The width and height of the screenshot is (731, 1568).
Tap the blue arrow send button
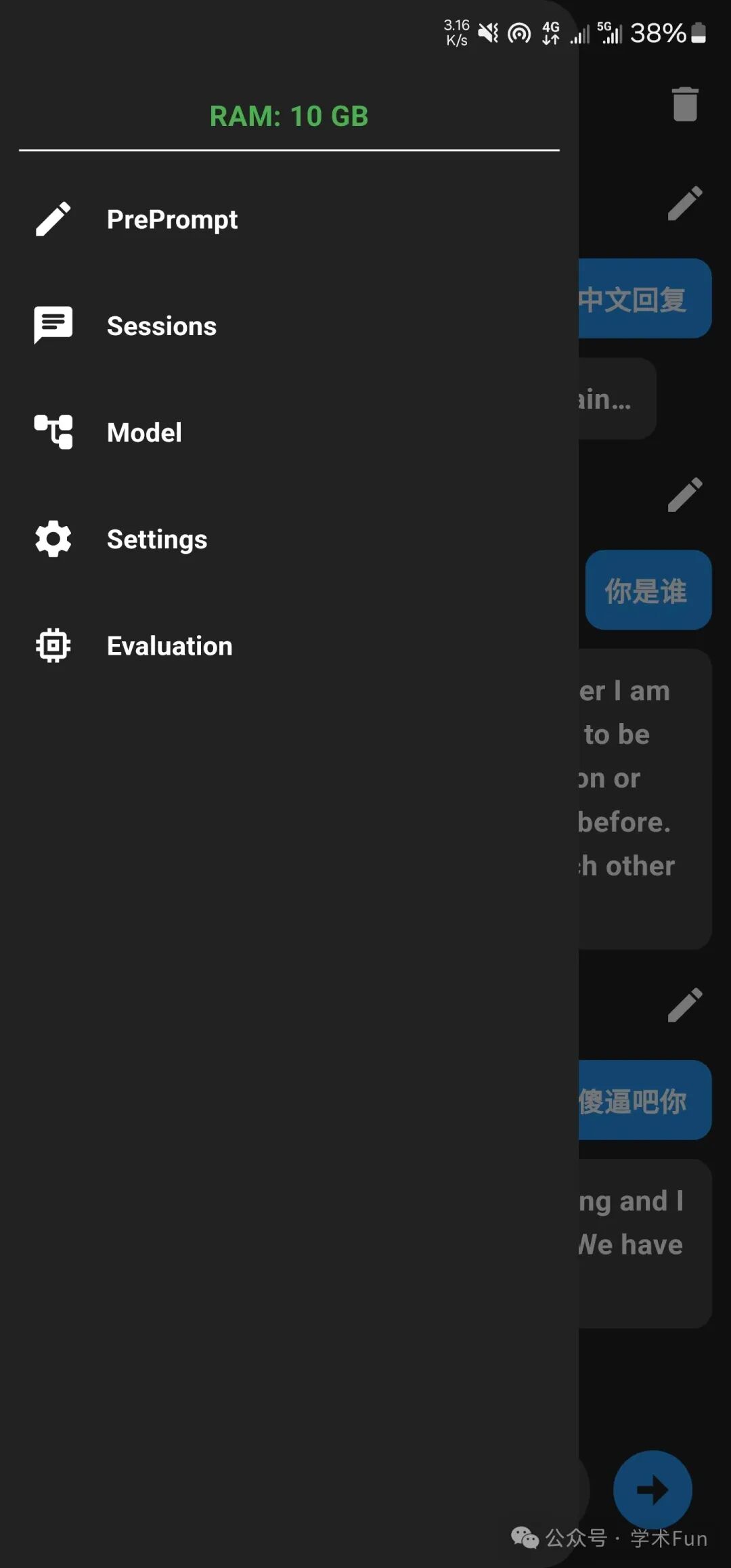[652, 1489]
